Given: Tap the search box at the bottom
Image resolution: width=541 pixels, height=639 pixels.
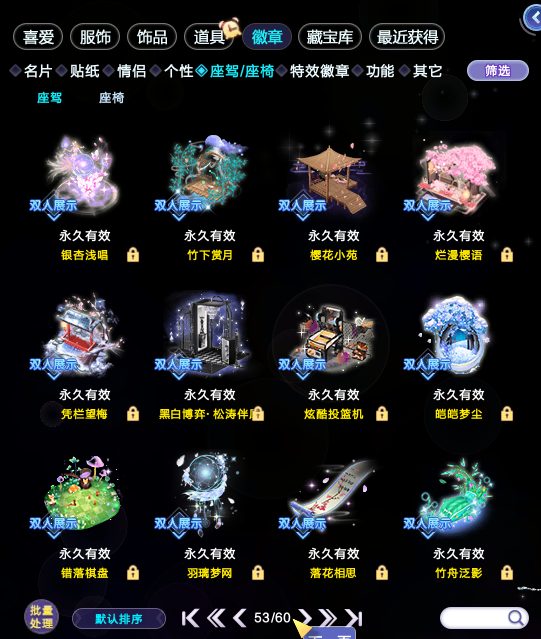Looking at the screenshot, I should [x=484, y=618].
